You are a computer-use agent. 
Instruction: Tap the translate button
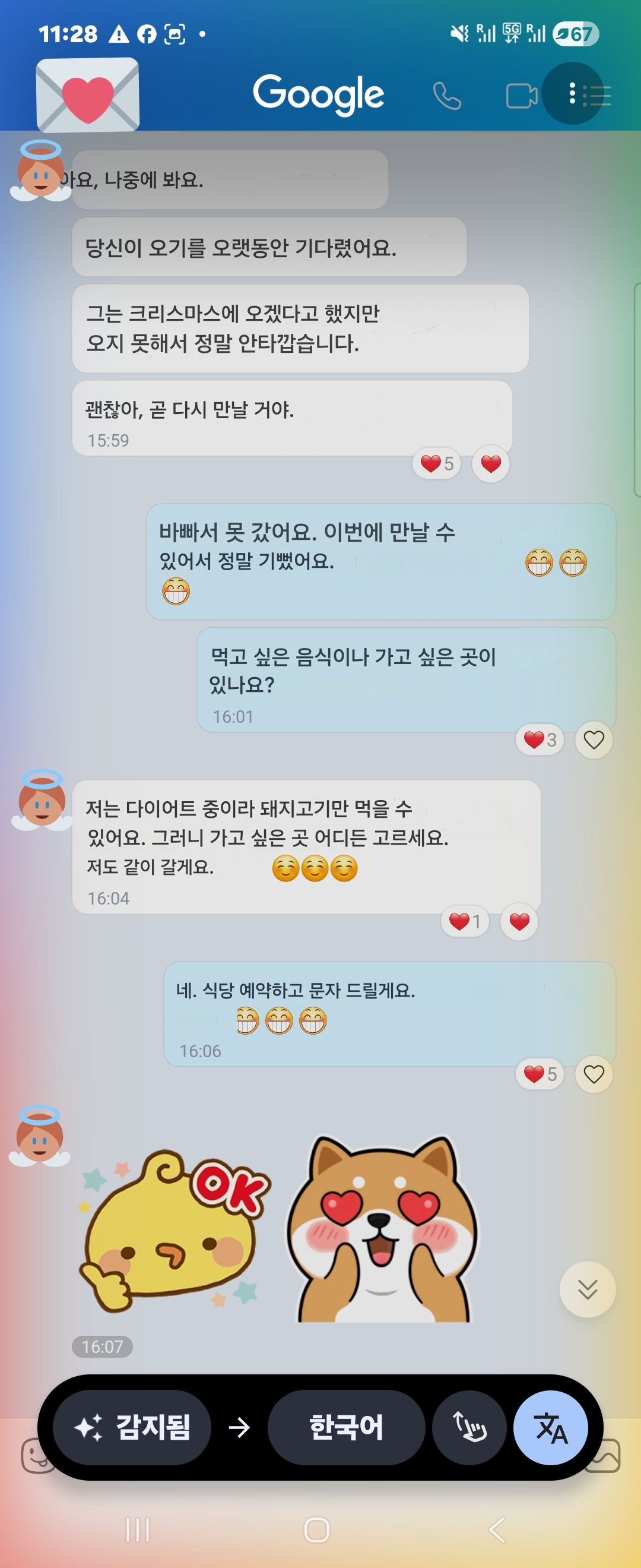pos(550,1427)
